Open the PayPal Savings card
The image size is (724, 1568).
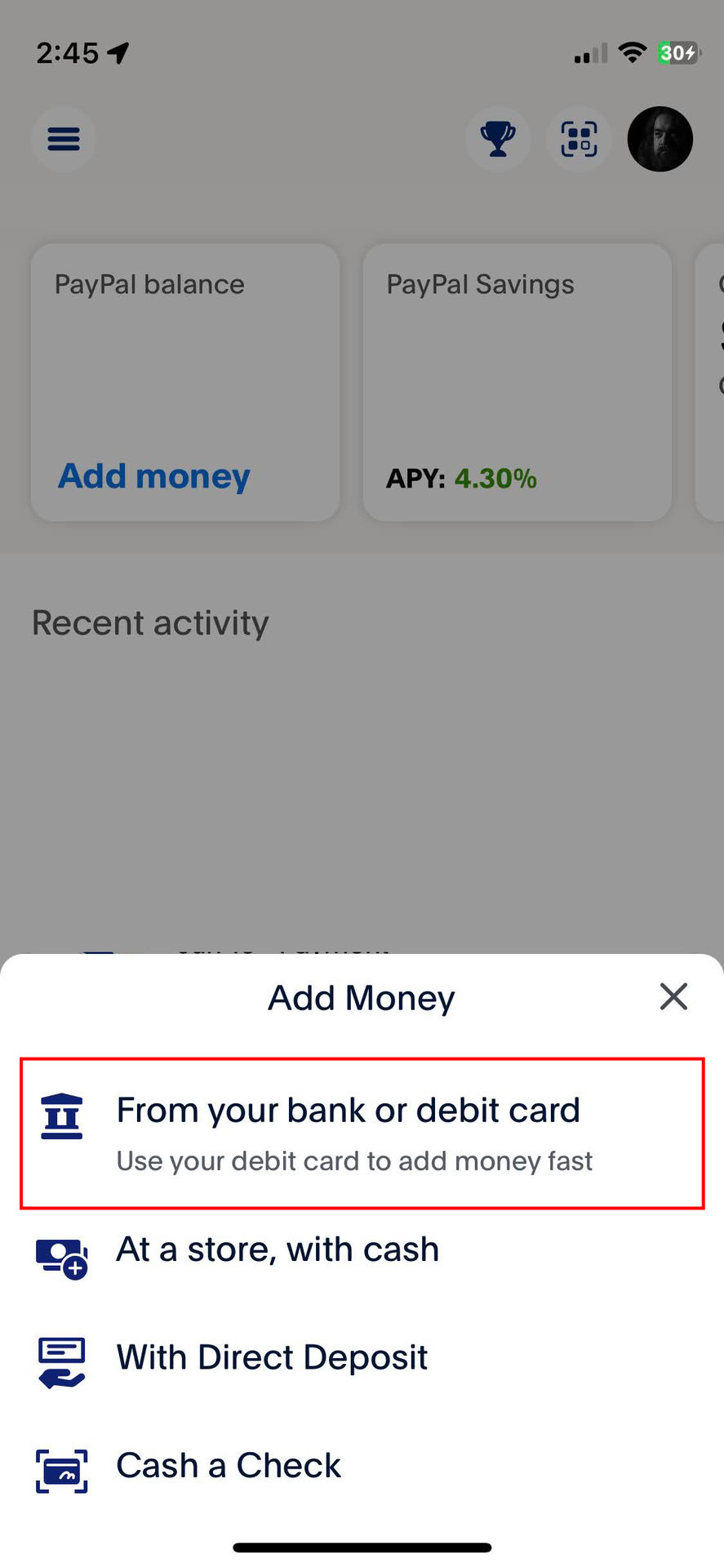click(517, 381)
